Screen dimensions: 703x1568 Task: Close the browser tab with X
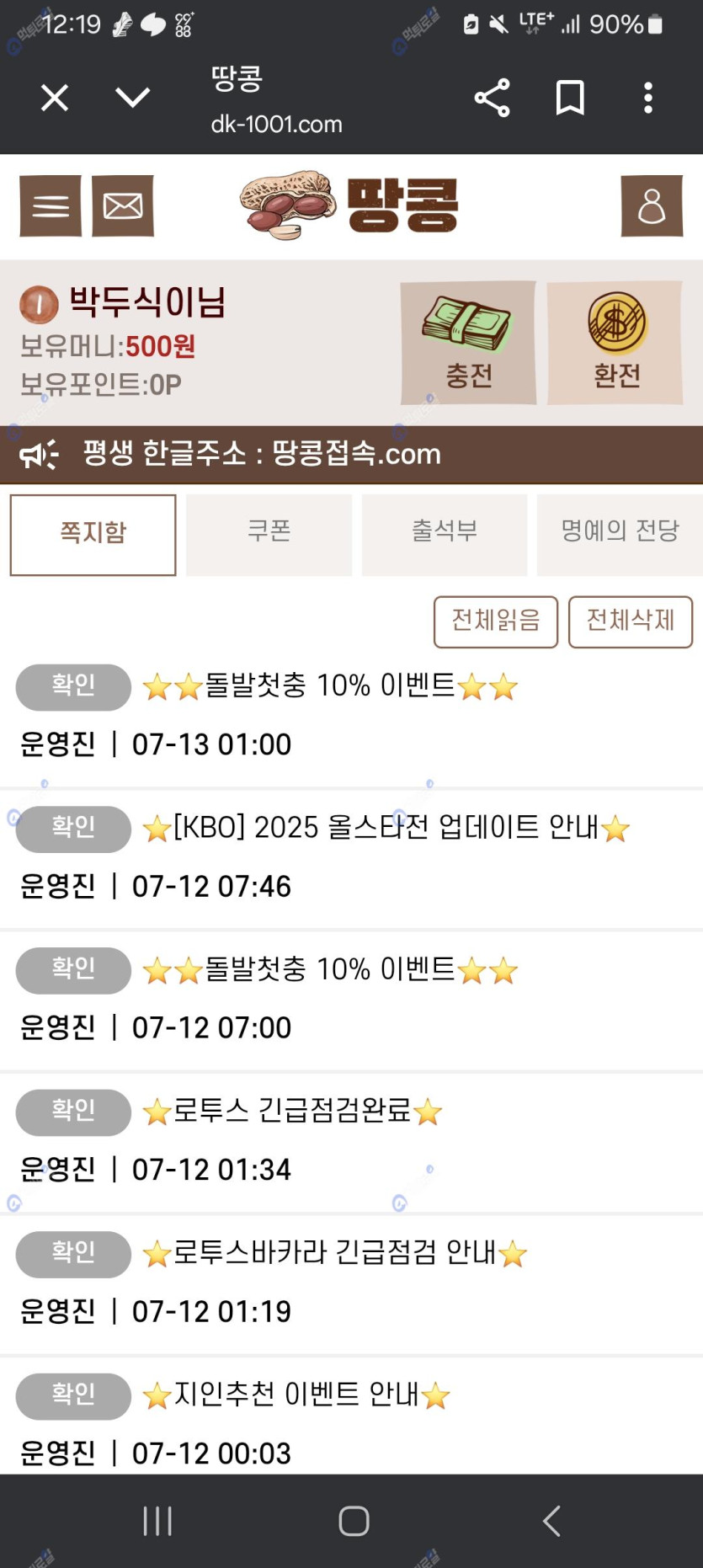click(x=55, y=99)
